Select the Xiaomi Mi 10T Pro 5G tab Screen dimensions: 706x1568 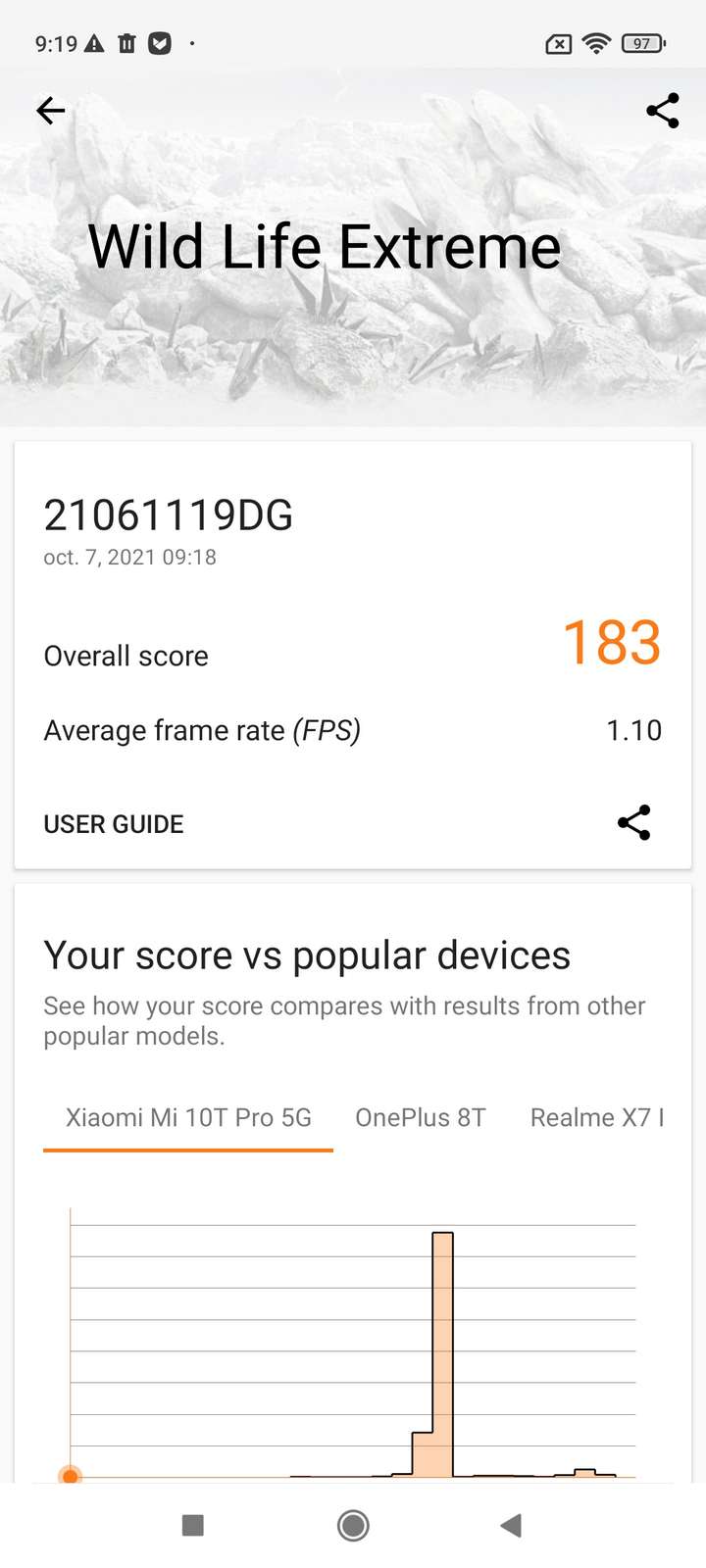point(188,1118)
